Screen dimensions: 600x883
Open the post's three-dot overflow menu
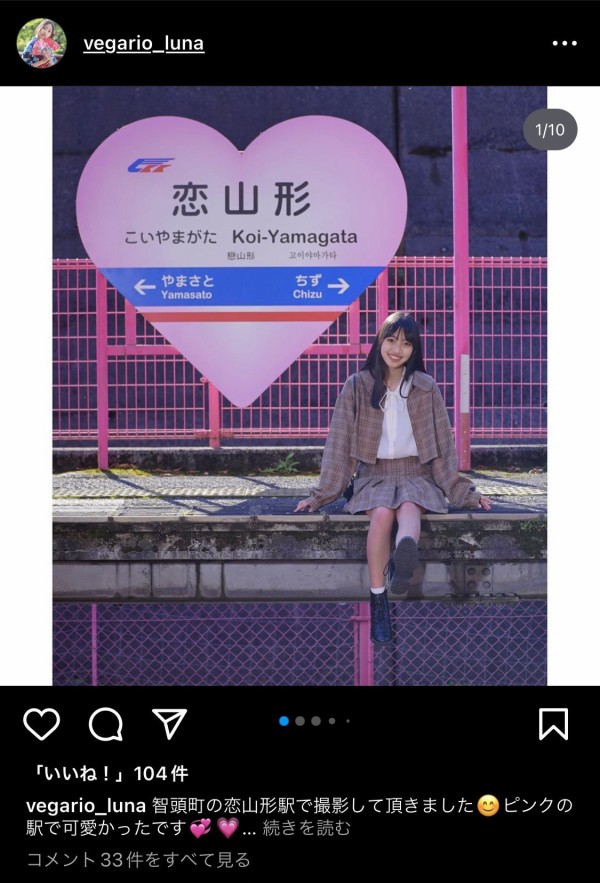point(565,44)
